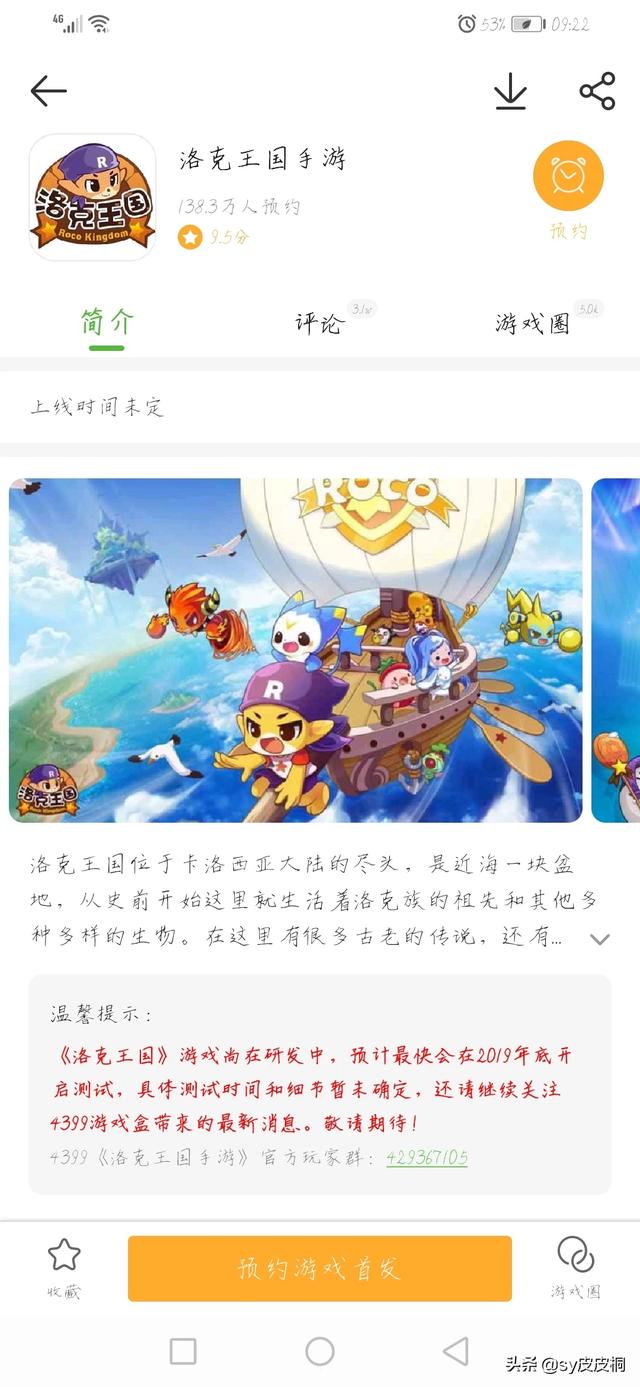640x1387 pixels.
Task: Open the Roco airship screenshot
Action: pyautogui.click(x=295, y=650)
